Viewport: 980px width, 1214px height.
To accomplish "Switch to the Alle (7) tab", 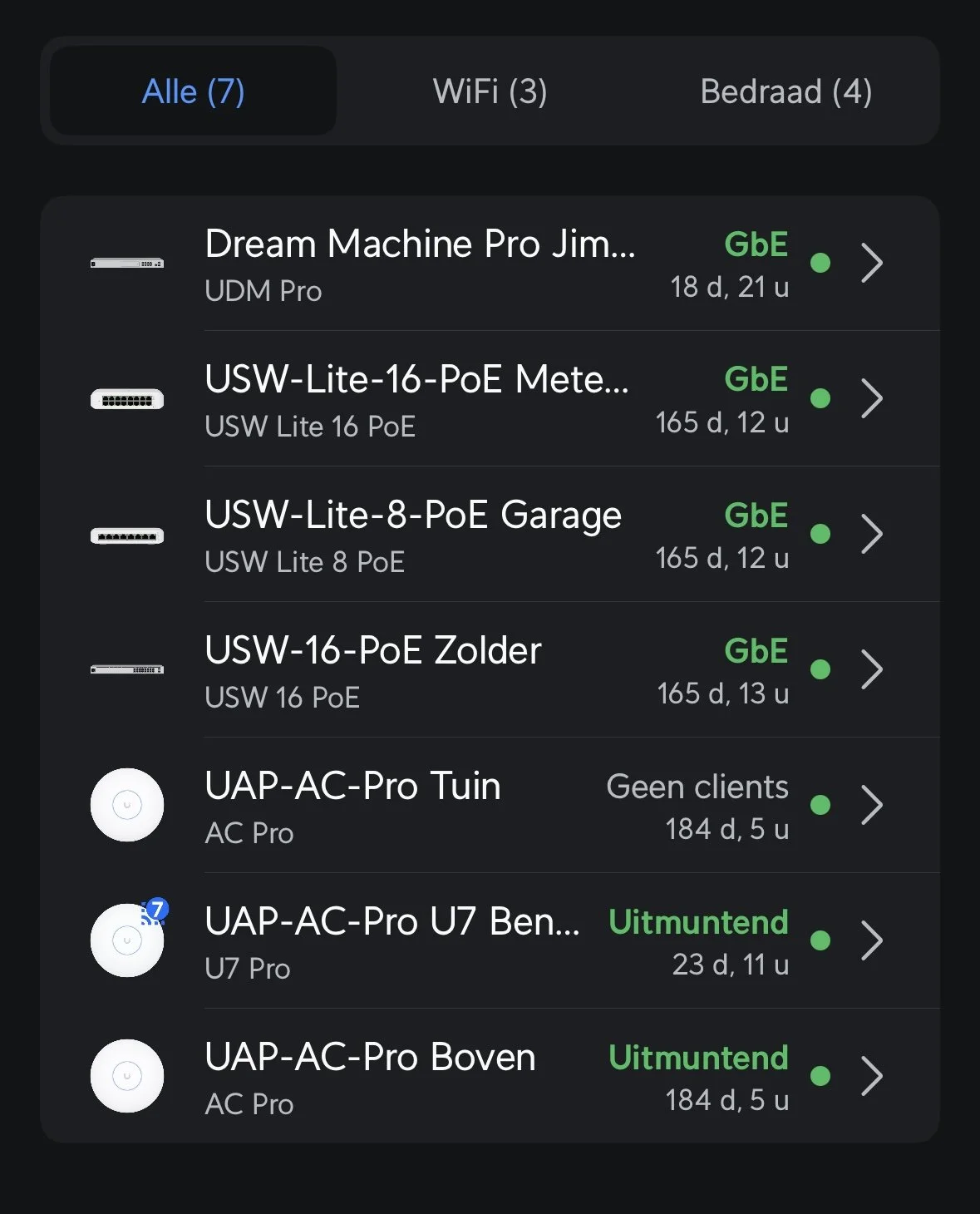I will coord(193,91).
